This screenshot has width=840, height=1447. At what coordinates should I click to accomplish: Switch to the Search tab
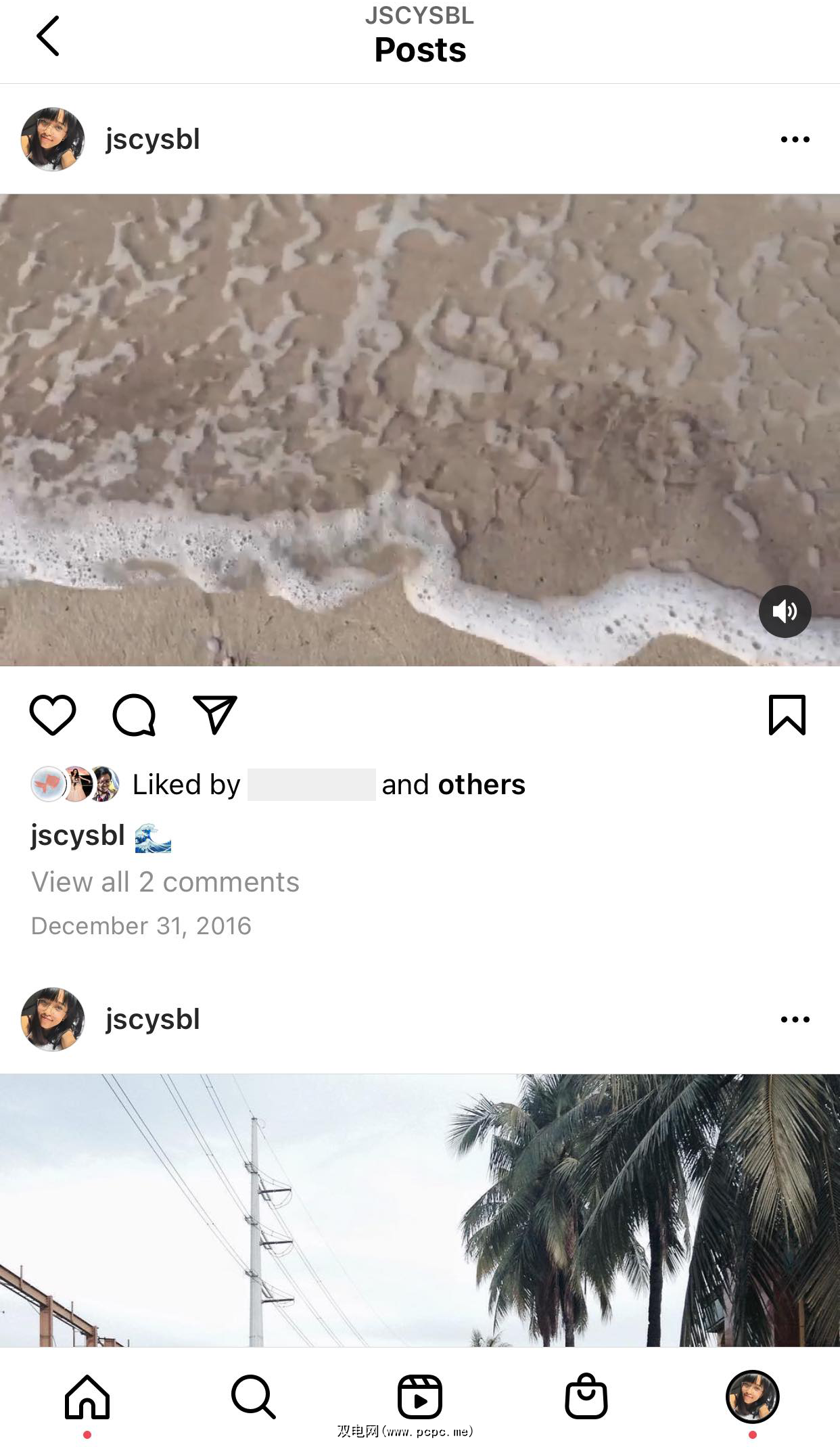click(253, 1397)
